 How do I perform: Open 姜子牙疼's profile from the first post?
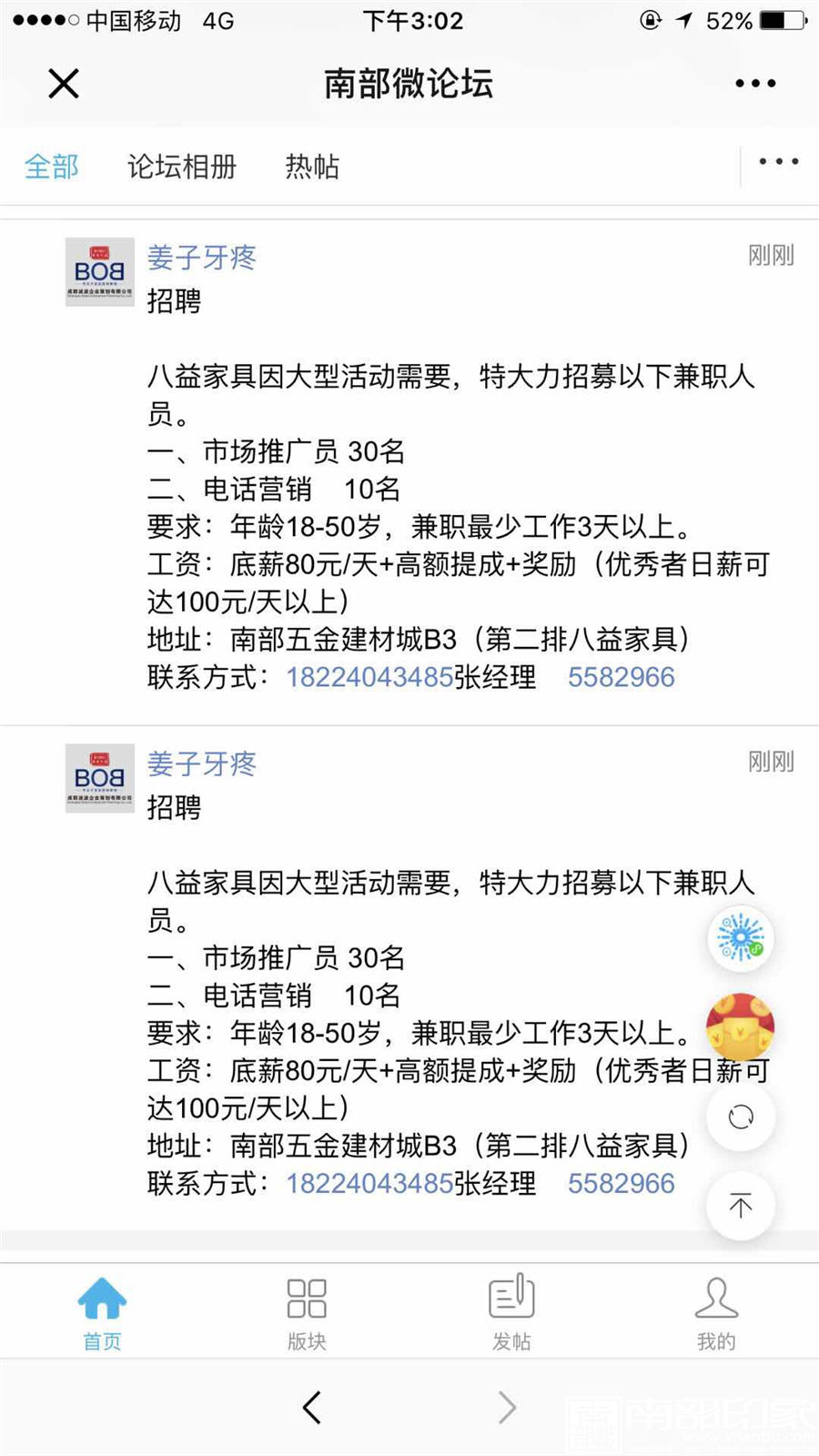pyautogui.click(x=201, y=258)
